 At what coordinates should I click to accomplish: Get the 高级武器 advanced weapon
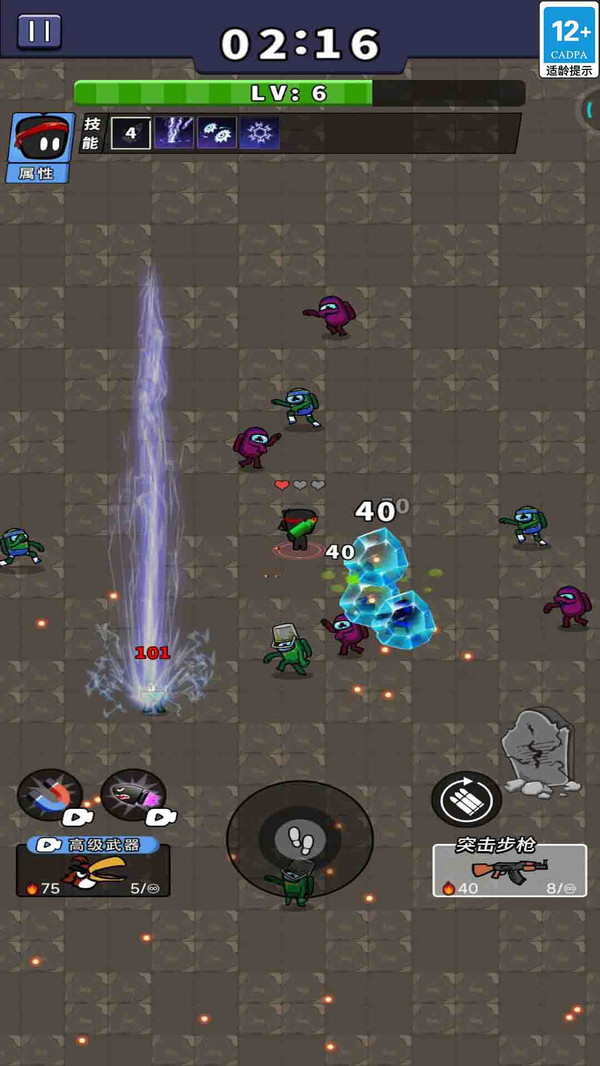pyautogui.click(x=93, y=866)
